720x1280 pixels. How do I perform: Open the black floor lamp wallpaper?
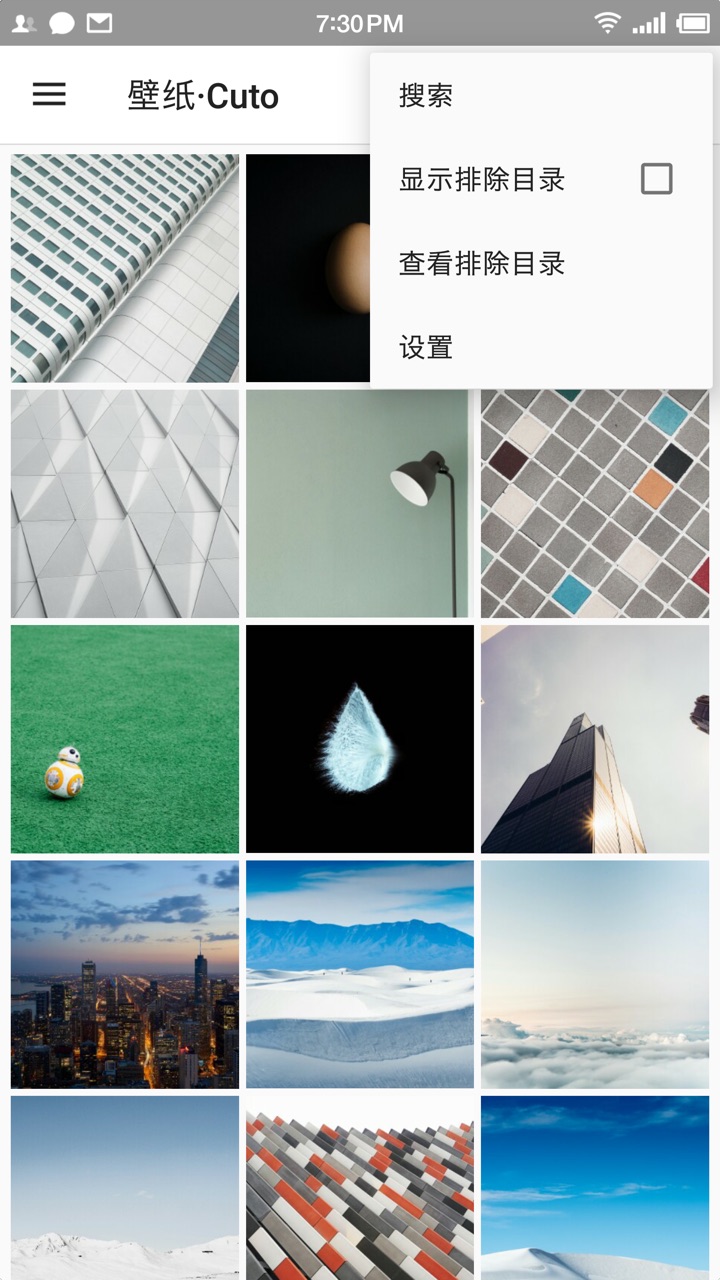[x=360, y=503]
